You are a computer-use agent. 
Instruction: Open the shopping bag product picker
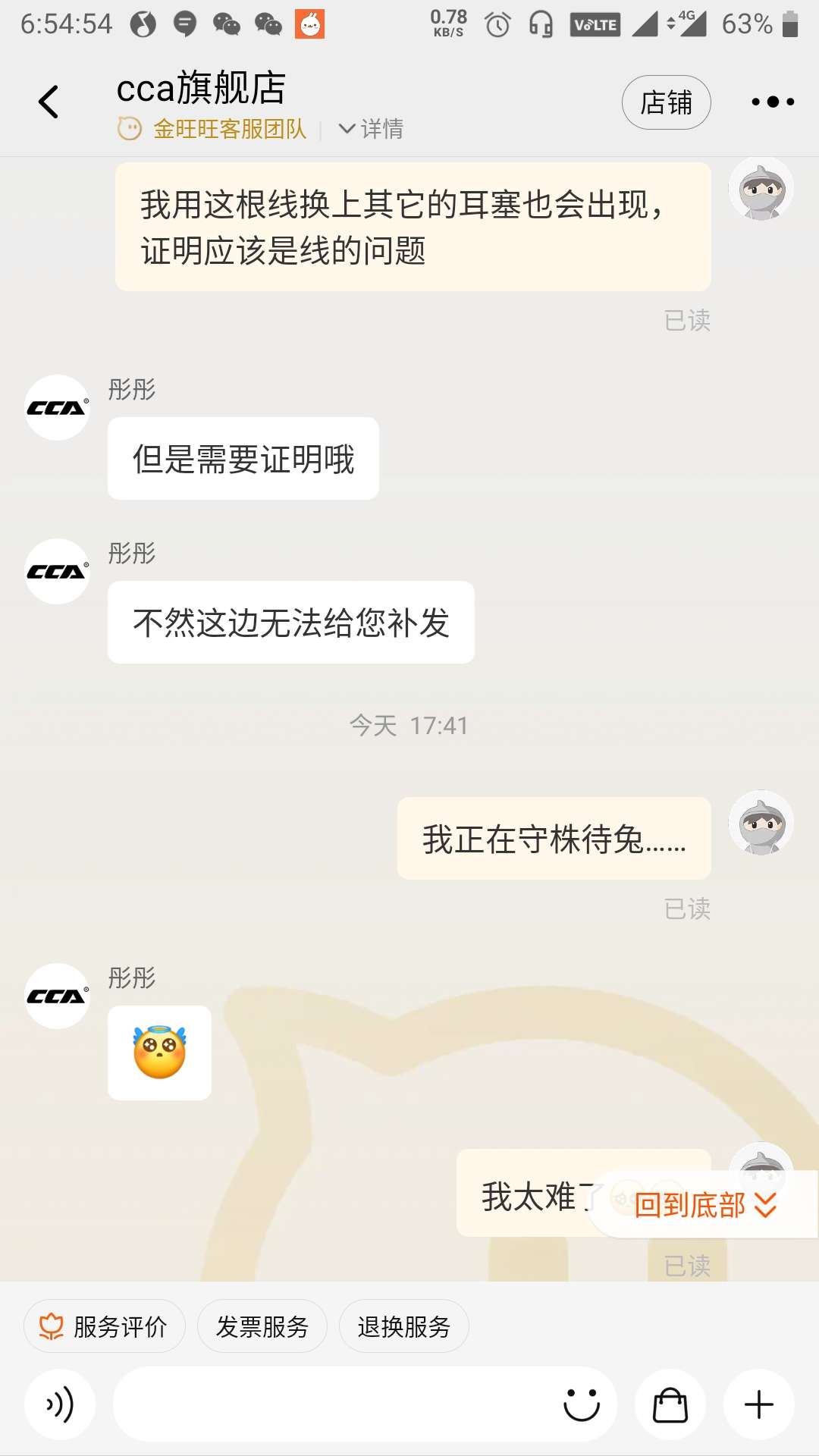coord(670,1405)
